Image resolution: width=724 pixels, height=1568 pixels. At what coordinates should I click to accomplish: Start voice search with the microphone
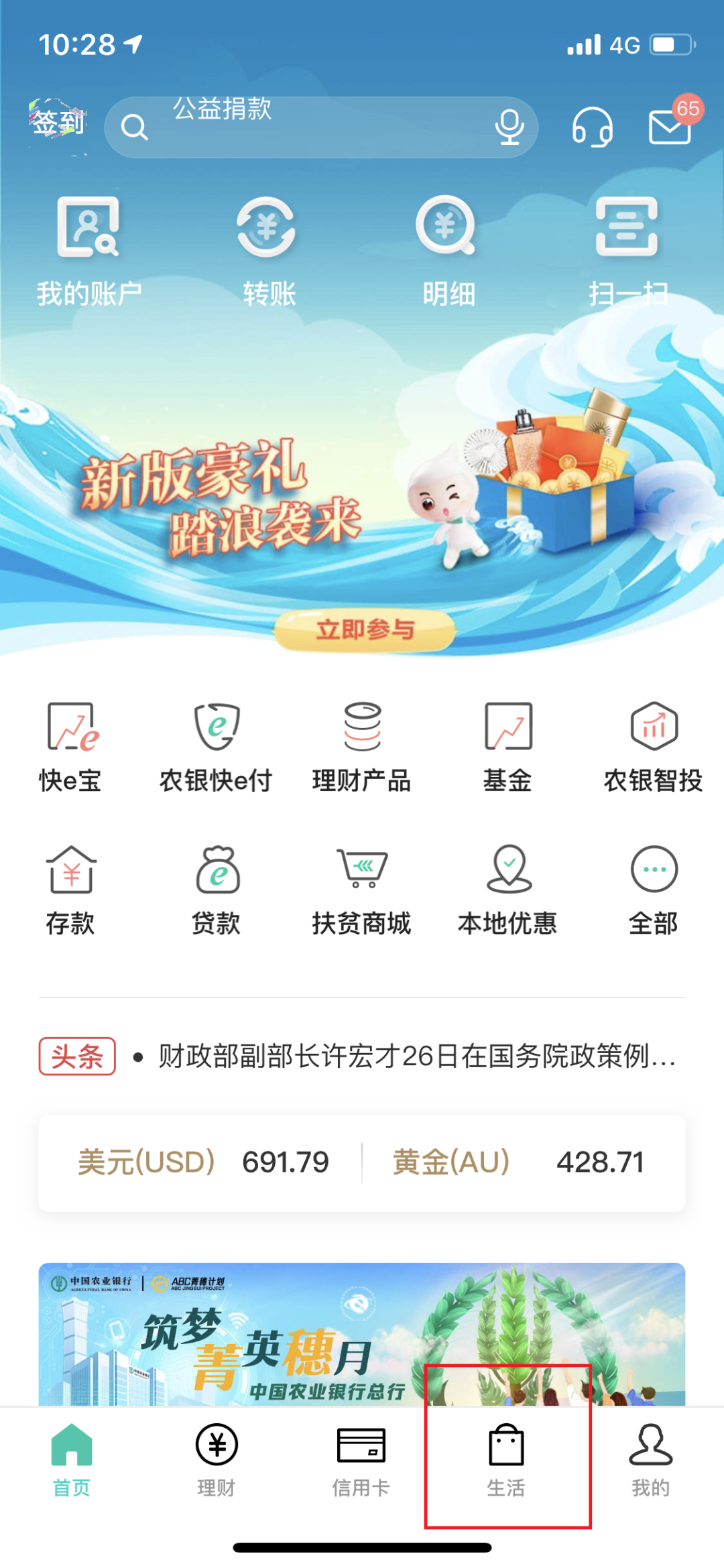[509, 127]
